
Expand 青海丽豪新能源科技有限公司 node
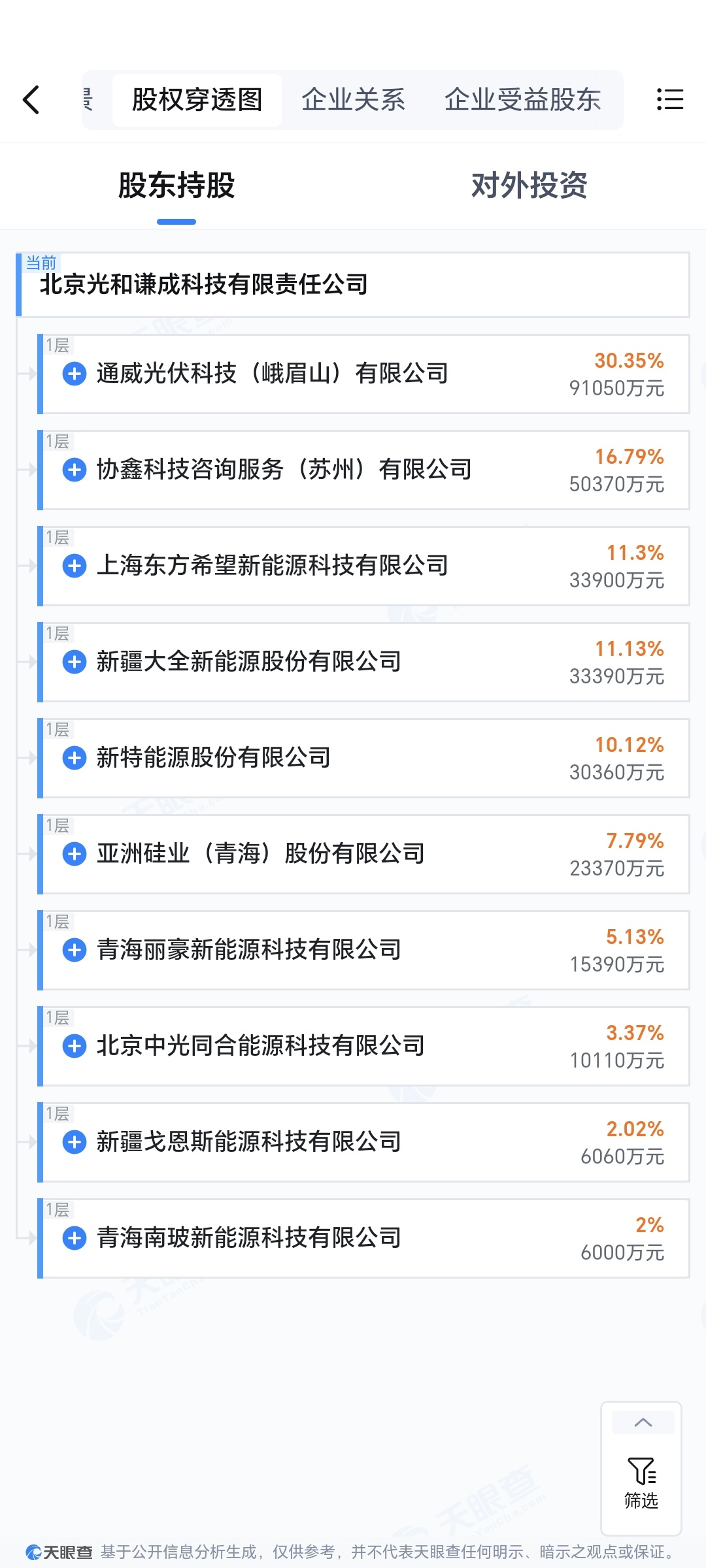75,950
